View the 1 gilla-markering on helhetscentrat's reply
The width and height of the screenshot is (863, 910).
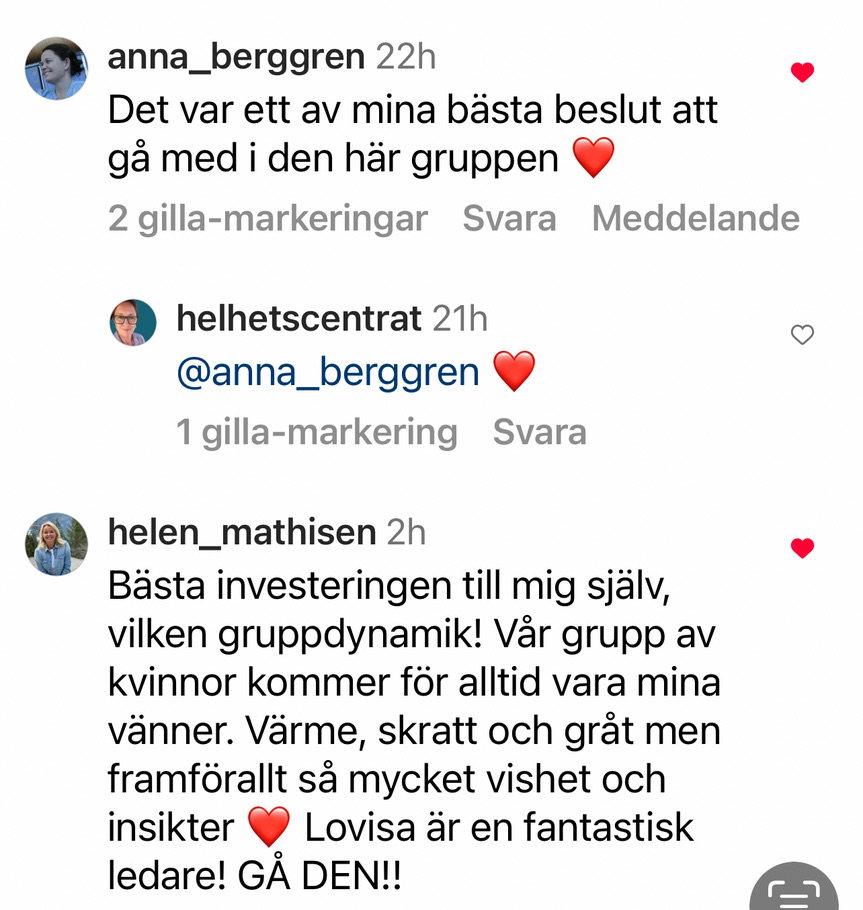tap(316, 432)
